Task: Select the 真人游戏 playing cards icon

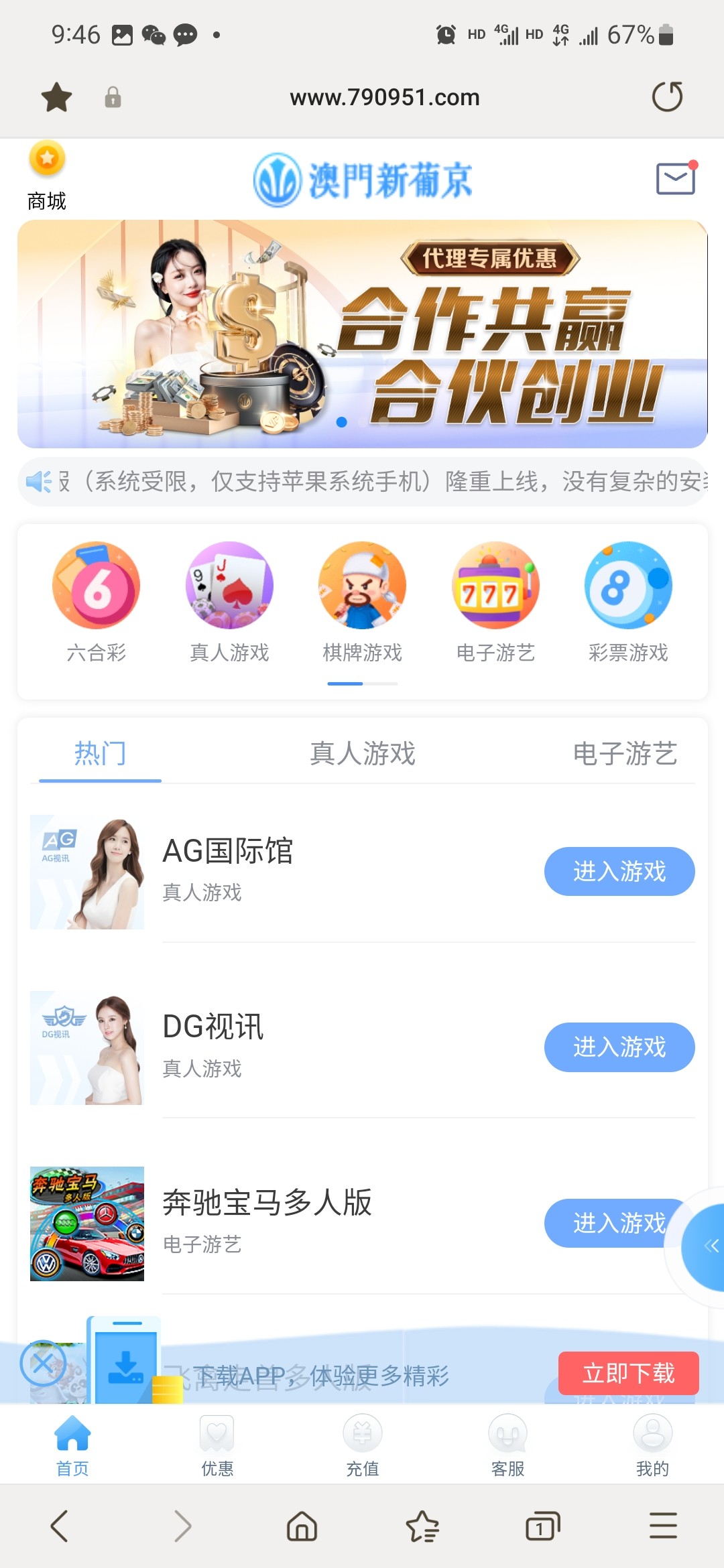Action: (x=229, y=585)
